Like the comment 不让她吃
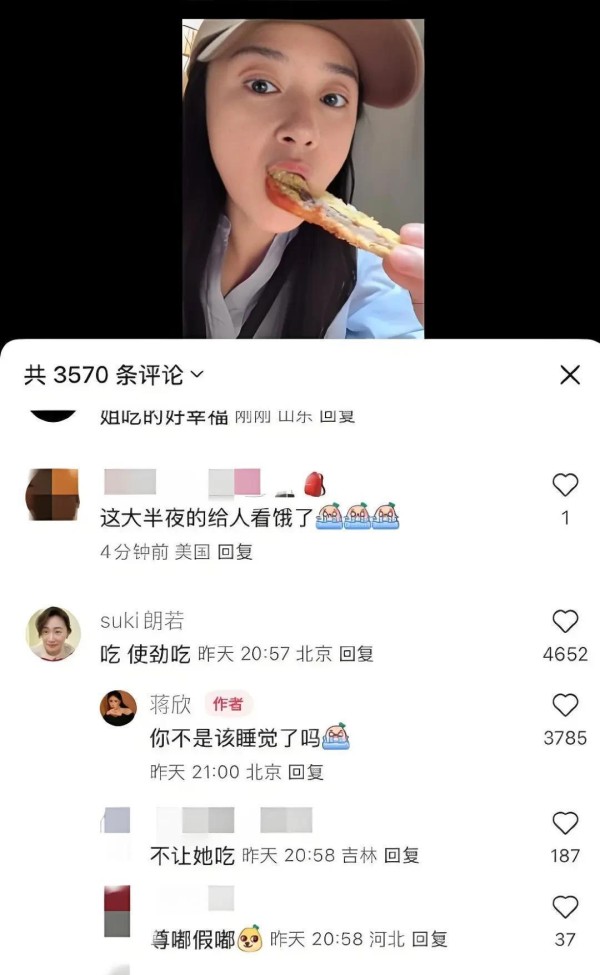This screenshot has width=600, height=975. (565, 824)
